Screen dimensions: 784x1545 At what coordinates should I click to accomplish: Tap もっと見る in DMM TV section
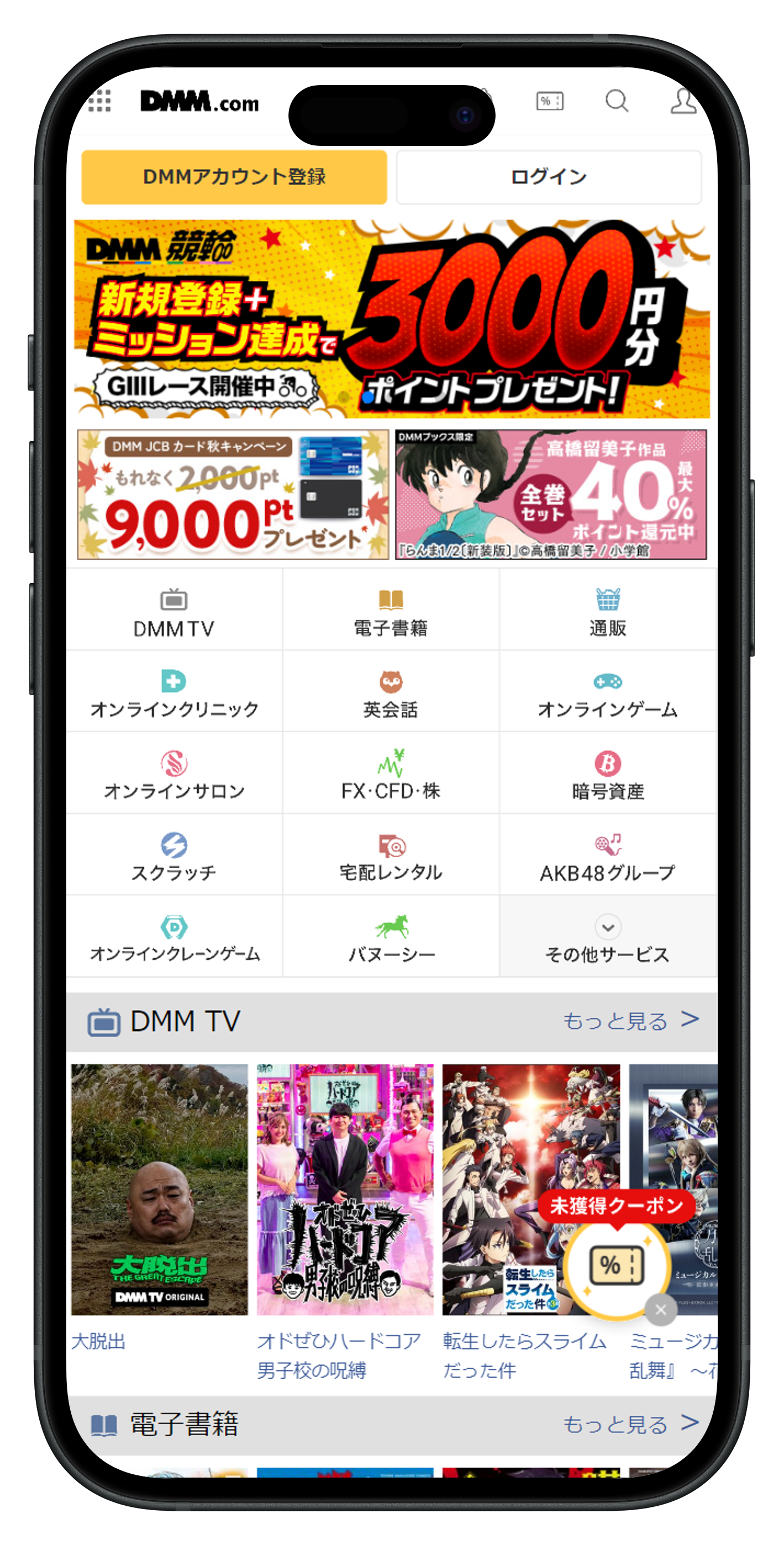630,1020
